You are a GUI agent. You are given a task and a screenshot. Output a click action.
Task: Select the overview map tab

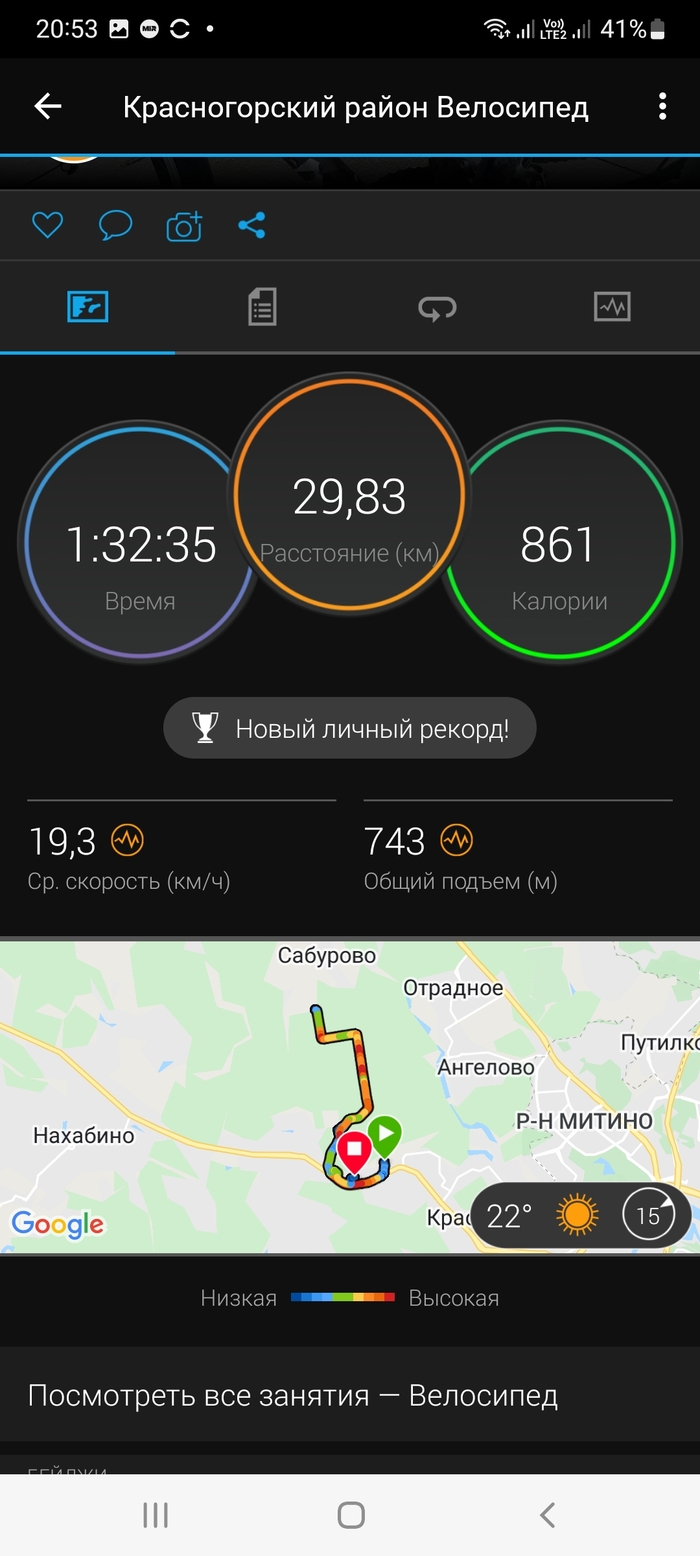[x=88, y=306]
